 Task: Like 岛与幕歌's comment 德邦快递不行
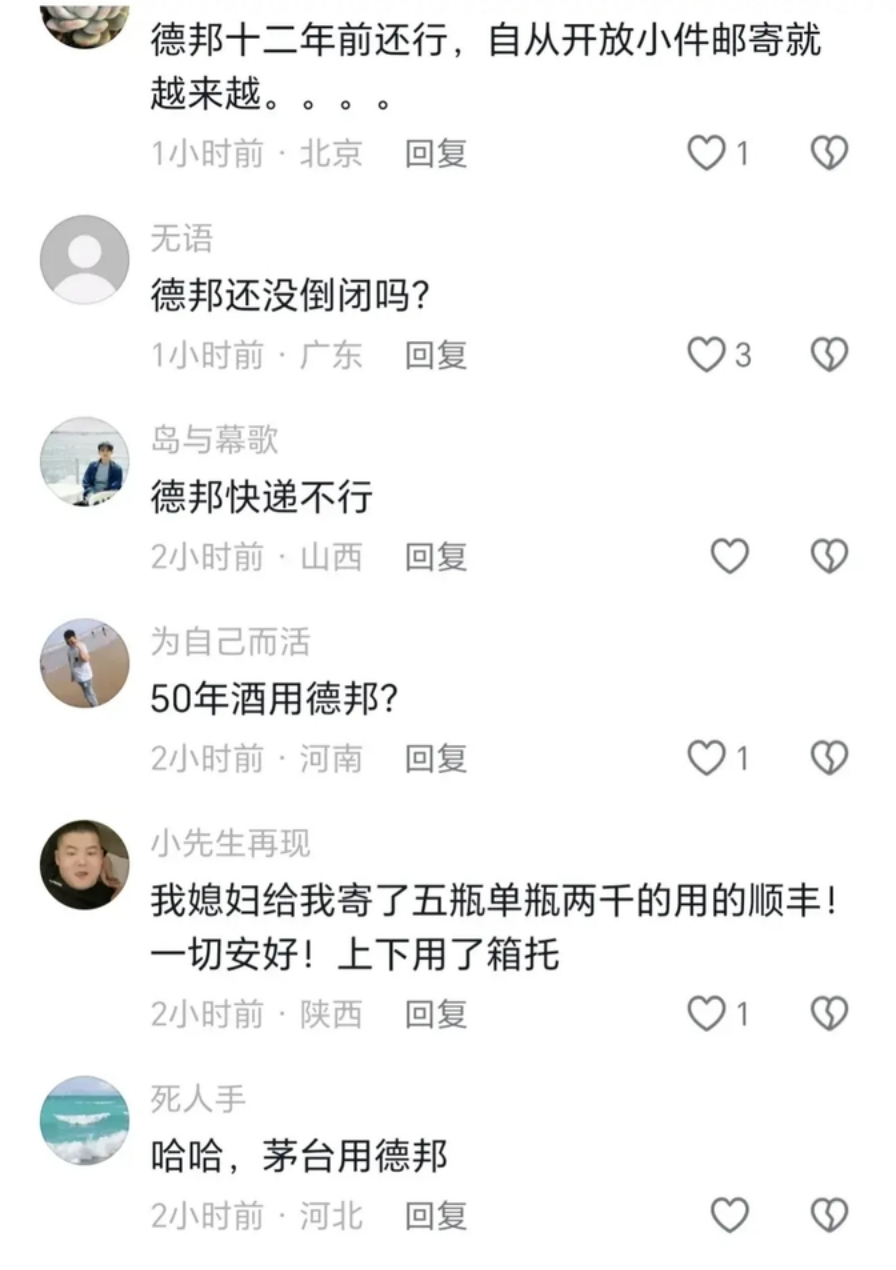[729, 557]
